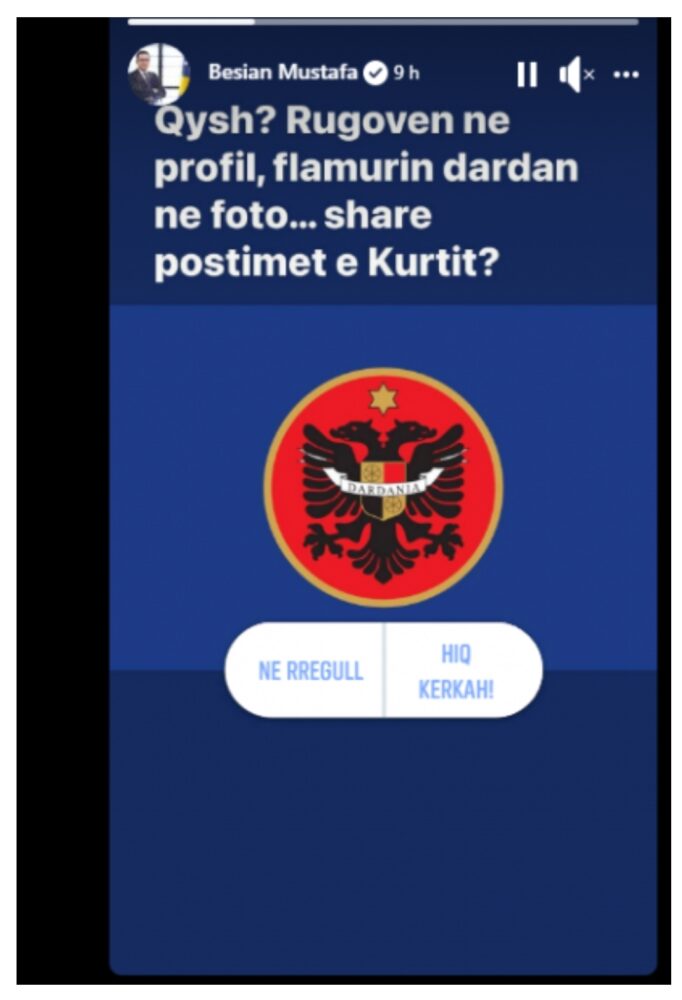This screenshot has height=1000, width=682.
Task: Pause the story playback
Action: (526, 74)
